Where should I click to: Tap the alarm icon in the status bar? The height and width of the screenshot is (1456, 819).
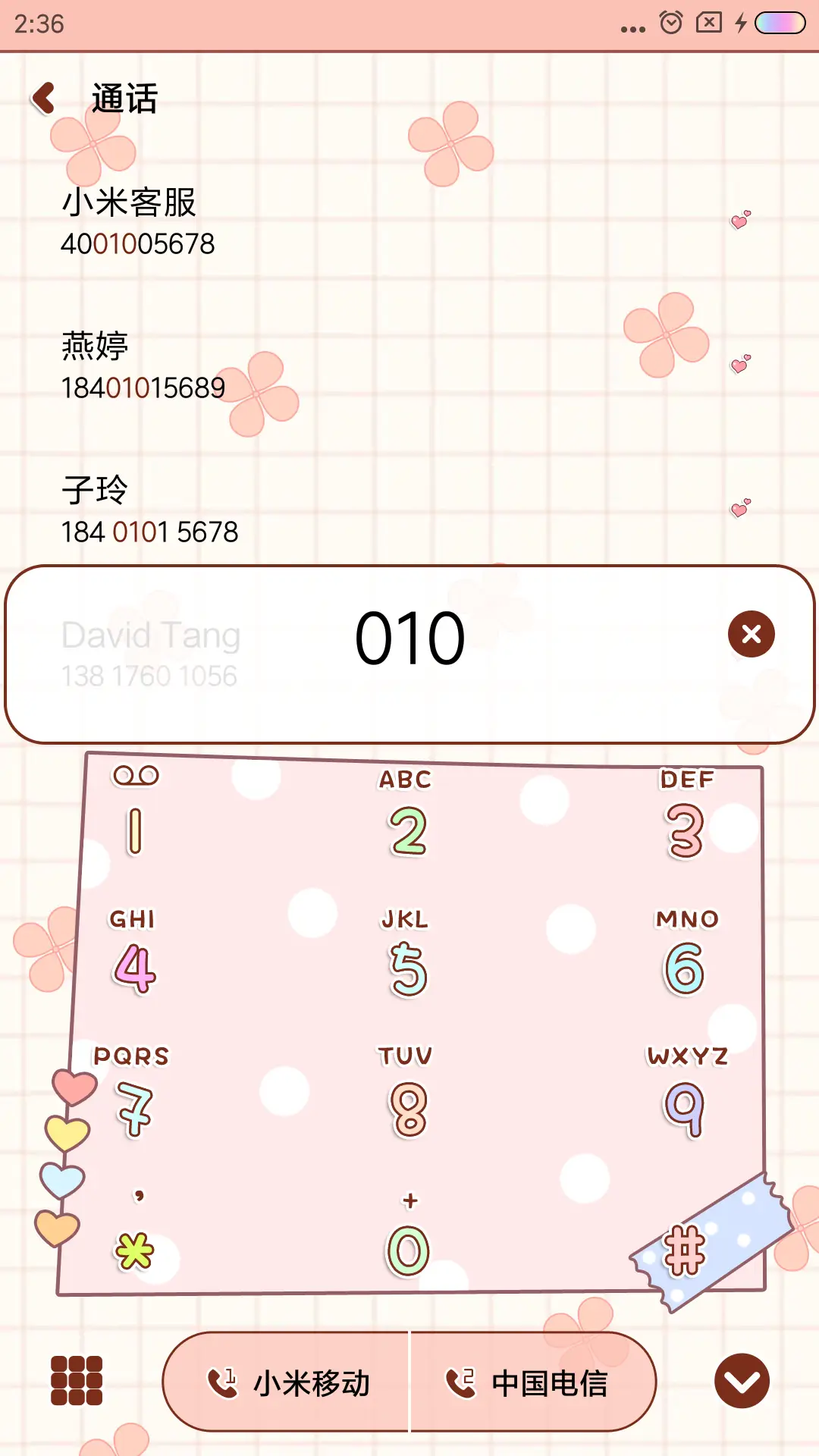(x=670, y=21)
